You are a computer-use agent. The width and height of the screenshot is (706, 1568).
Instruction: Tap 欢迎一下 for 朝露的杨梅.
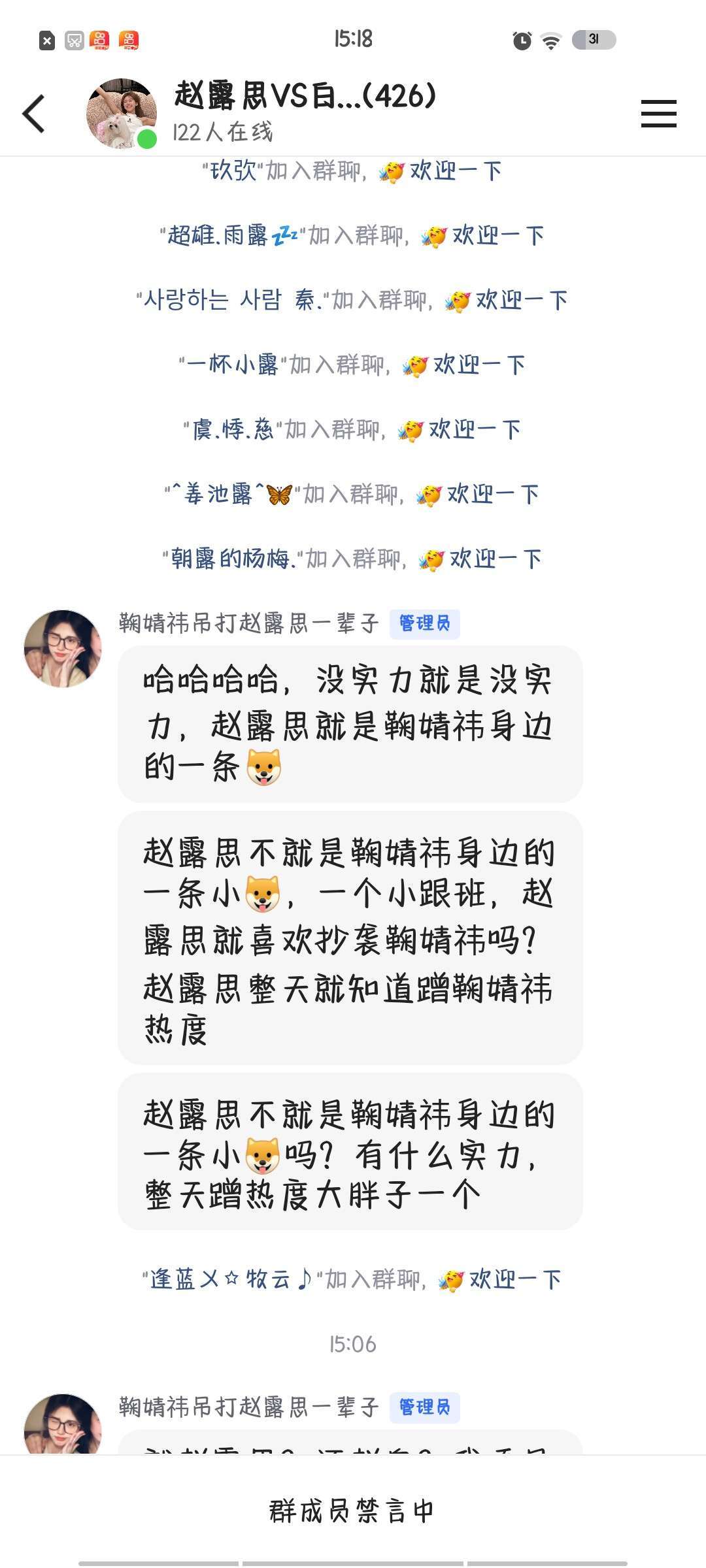(x=495, y=559)
